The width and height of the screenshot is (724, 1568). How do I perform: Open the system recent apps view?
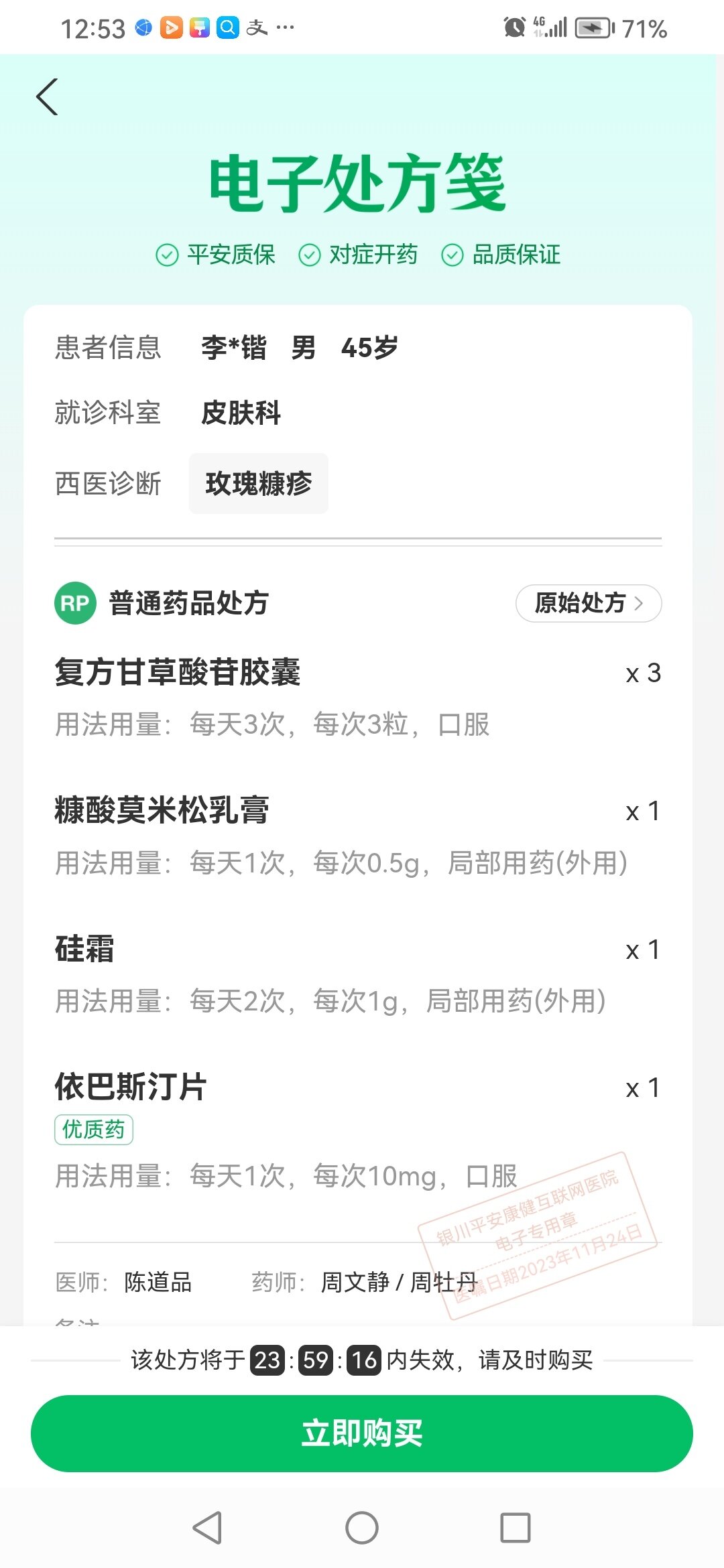tap(516, 1528)
